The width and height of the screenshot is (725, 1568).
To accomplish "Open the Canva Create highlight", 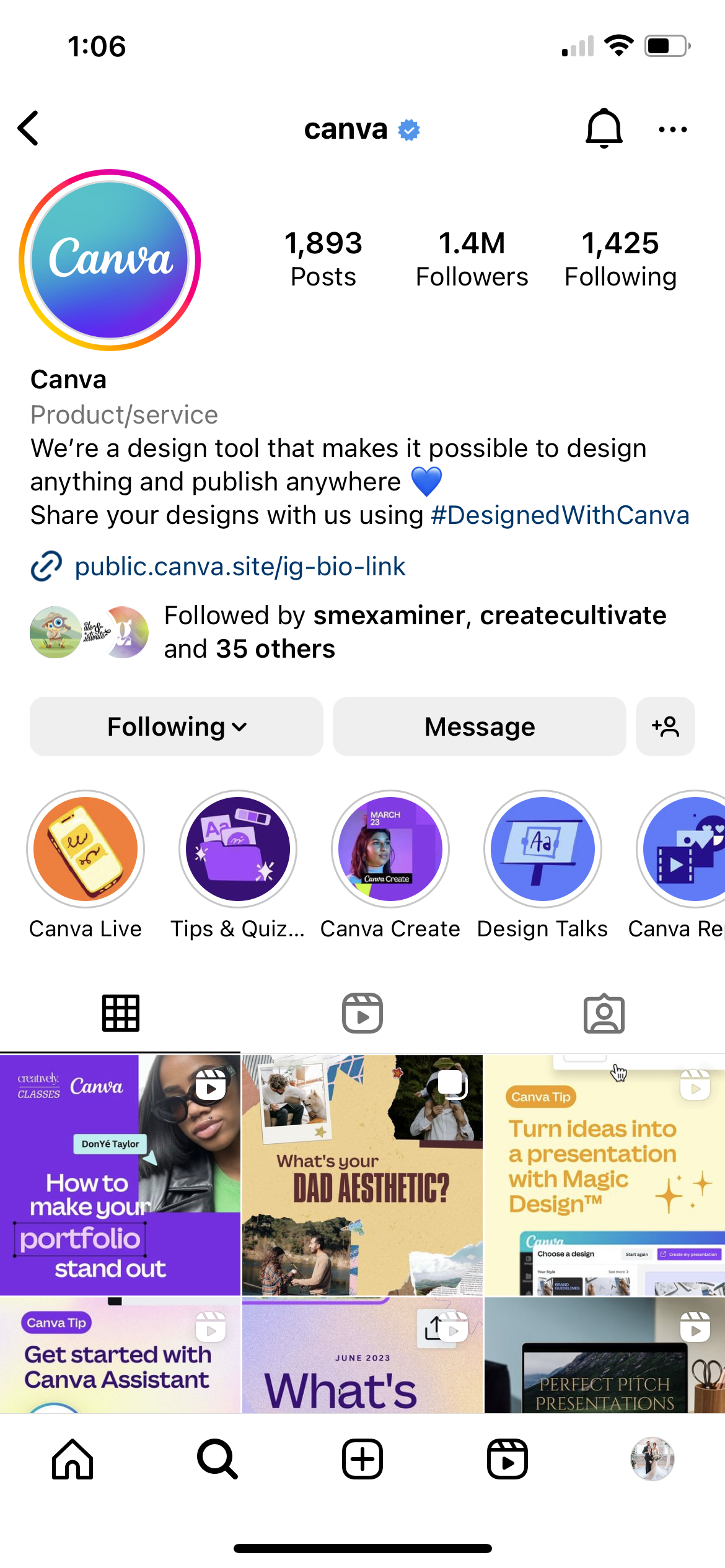I will 390,849.
